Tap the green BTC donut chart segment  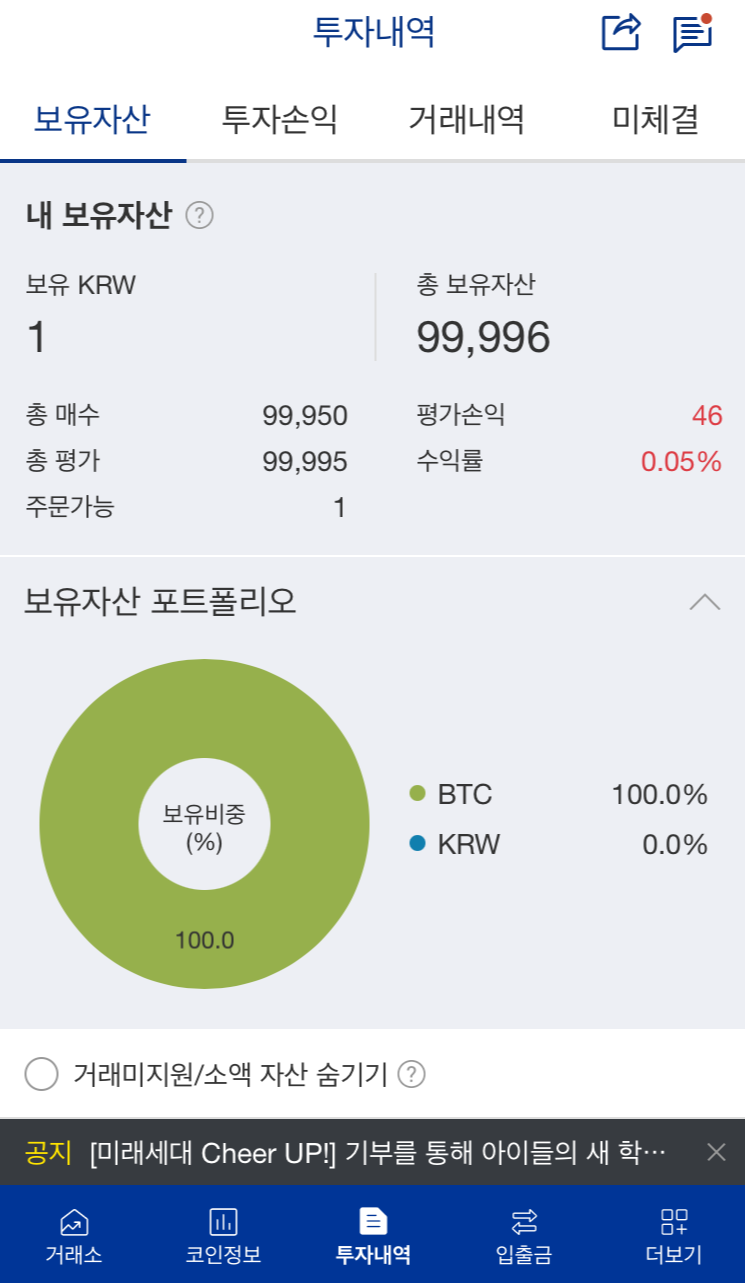pos(205,700)
